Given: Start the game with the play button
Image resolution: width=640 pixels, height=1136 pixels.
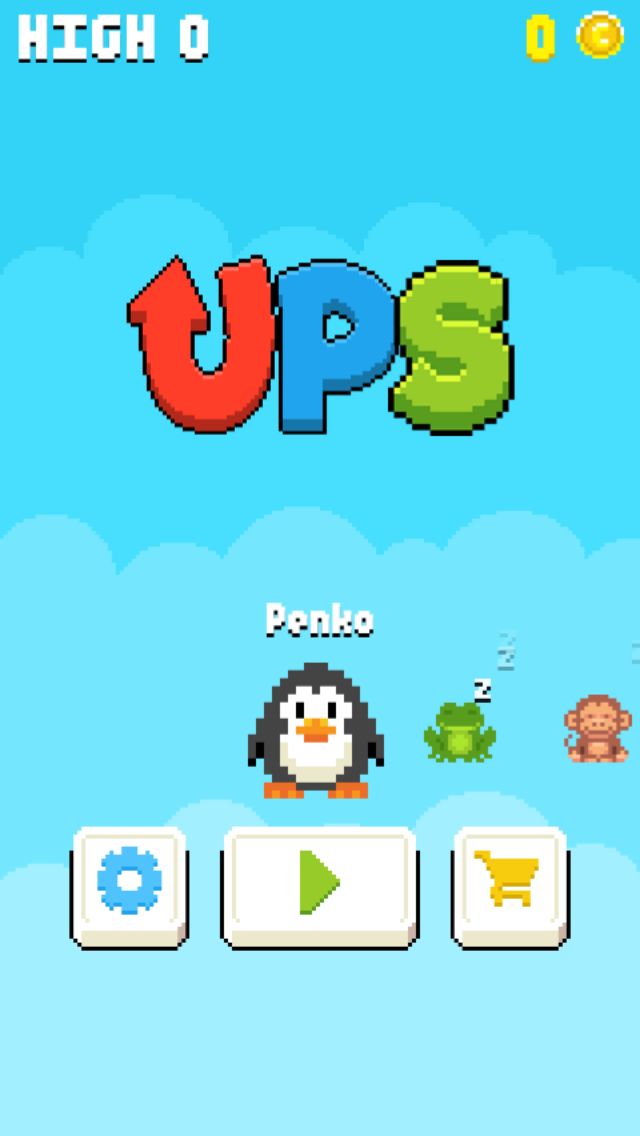Looking at the screenshot, I should coord(319,885).
